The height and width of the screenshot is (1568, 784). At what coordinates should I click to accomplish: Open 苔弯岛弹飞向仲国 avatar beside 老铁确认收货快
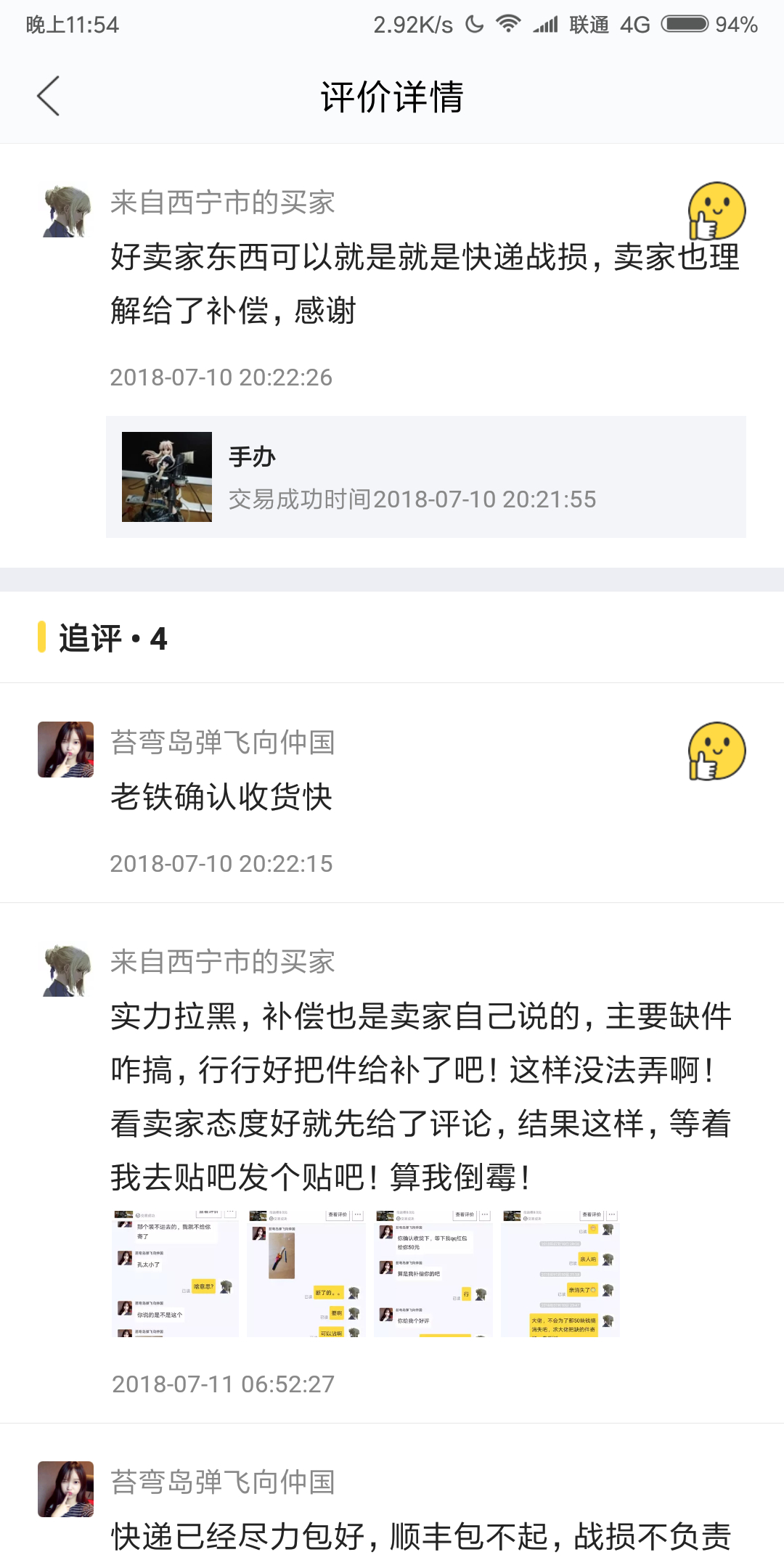click(x=66, y=750)
